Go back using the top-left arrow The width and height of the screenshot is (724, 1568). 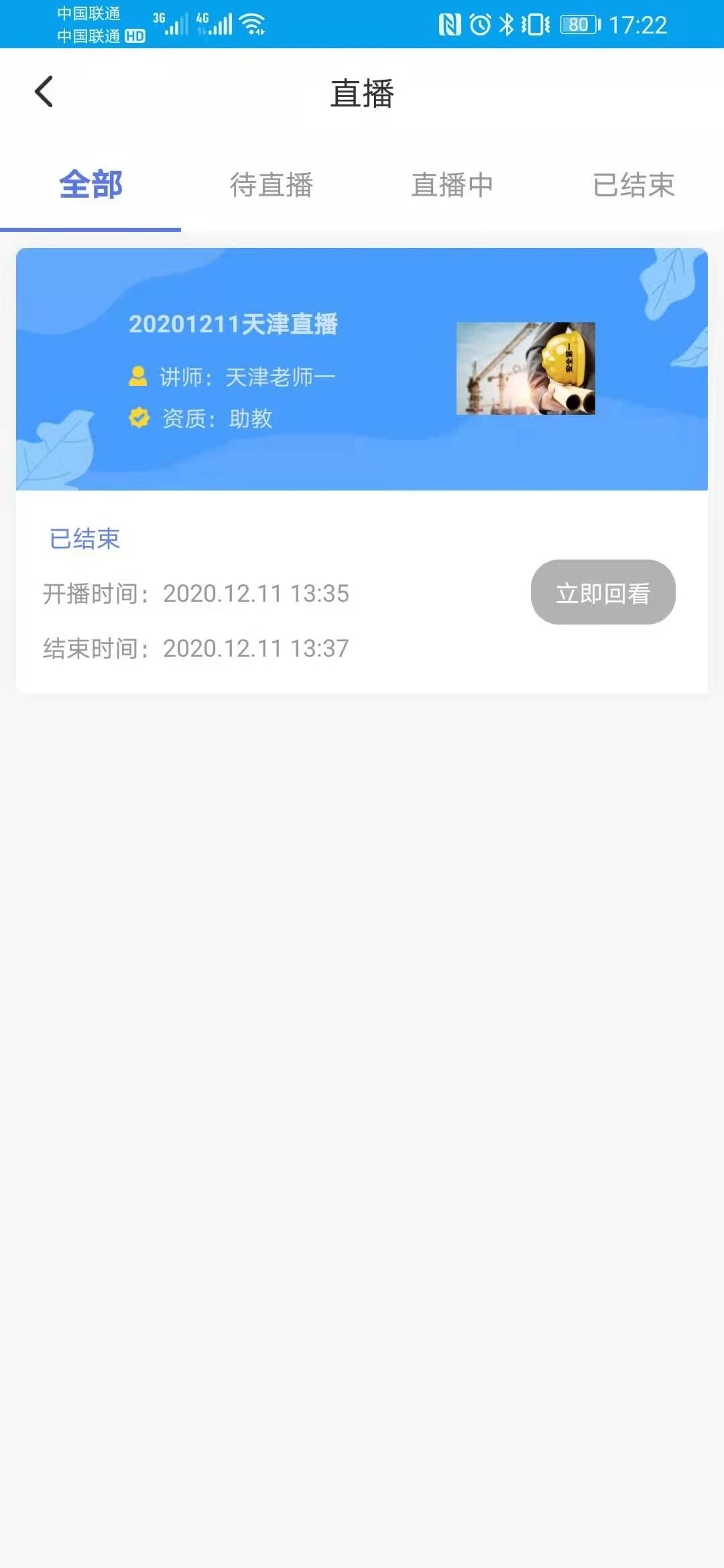coord(44,92)
